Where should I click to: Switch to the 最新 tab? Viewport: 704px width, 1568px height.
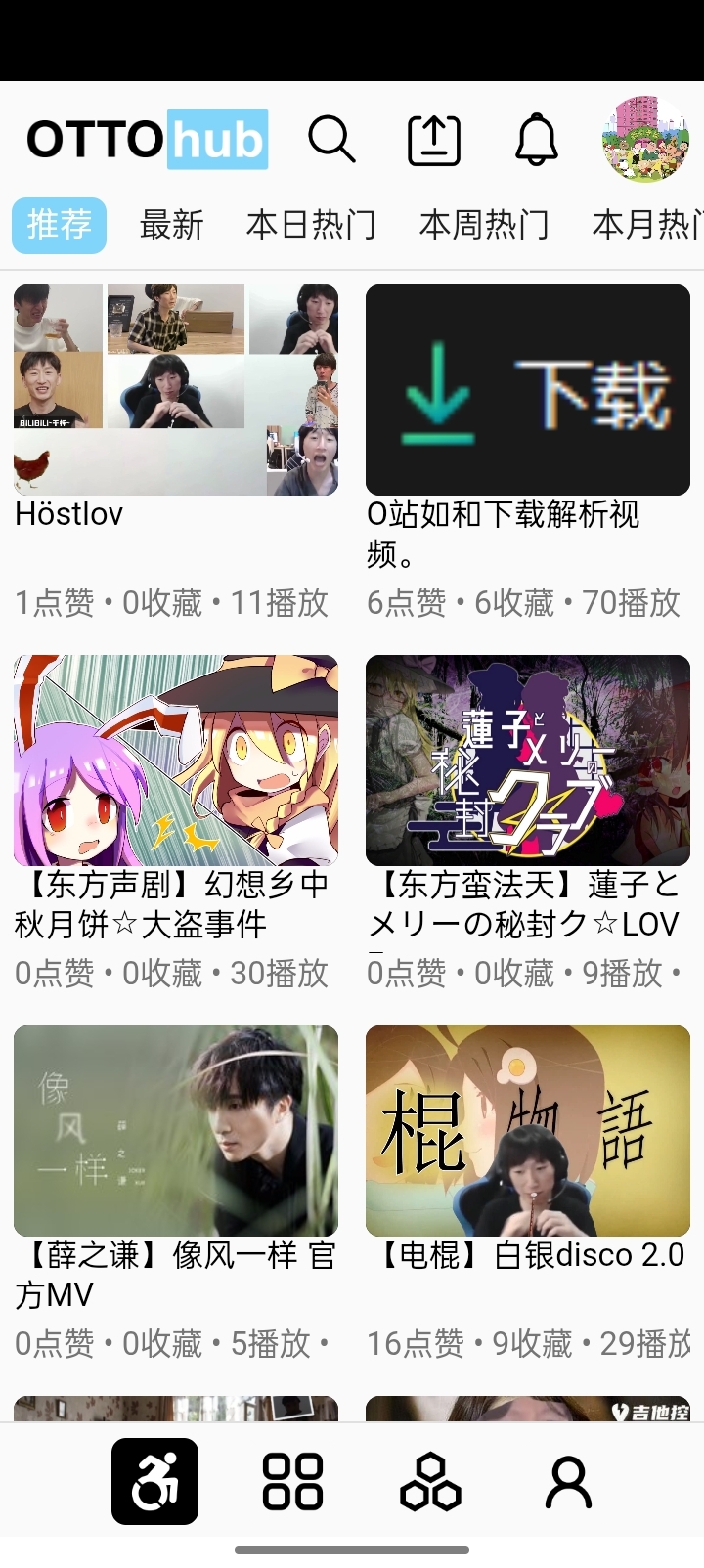pos(171,225)
